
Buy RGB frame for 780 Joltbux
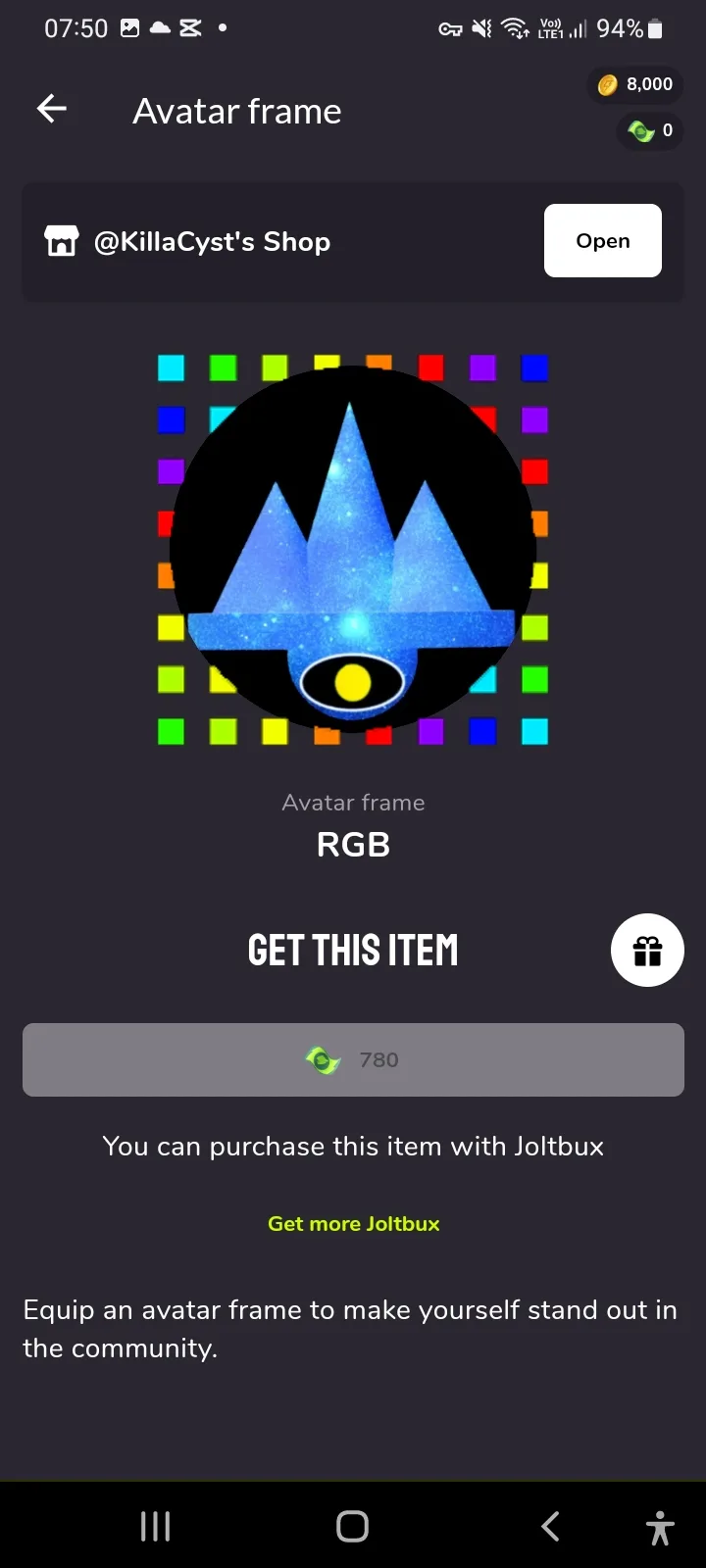[353, 1059]
